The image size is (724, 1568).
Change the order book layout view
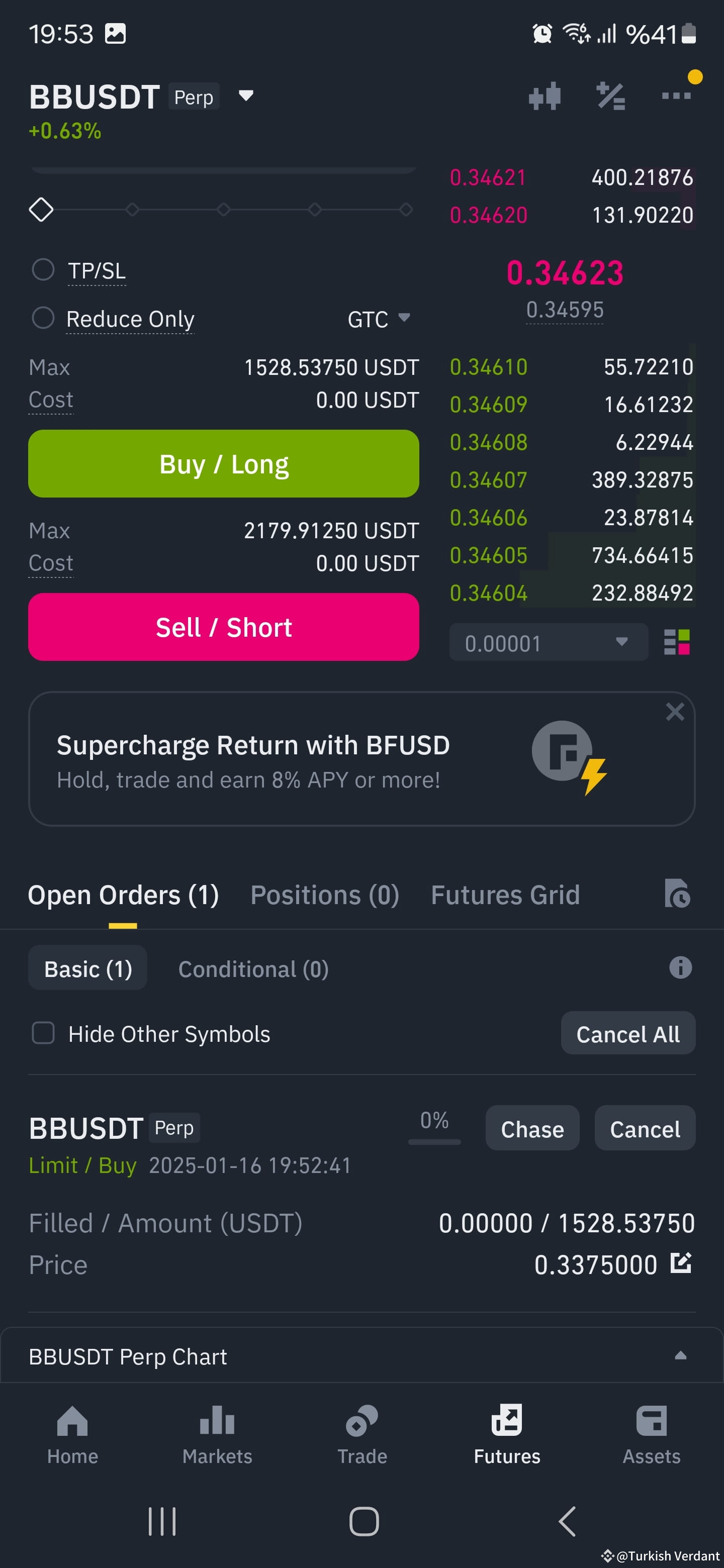click(x=676, y=642)
